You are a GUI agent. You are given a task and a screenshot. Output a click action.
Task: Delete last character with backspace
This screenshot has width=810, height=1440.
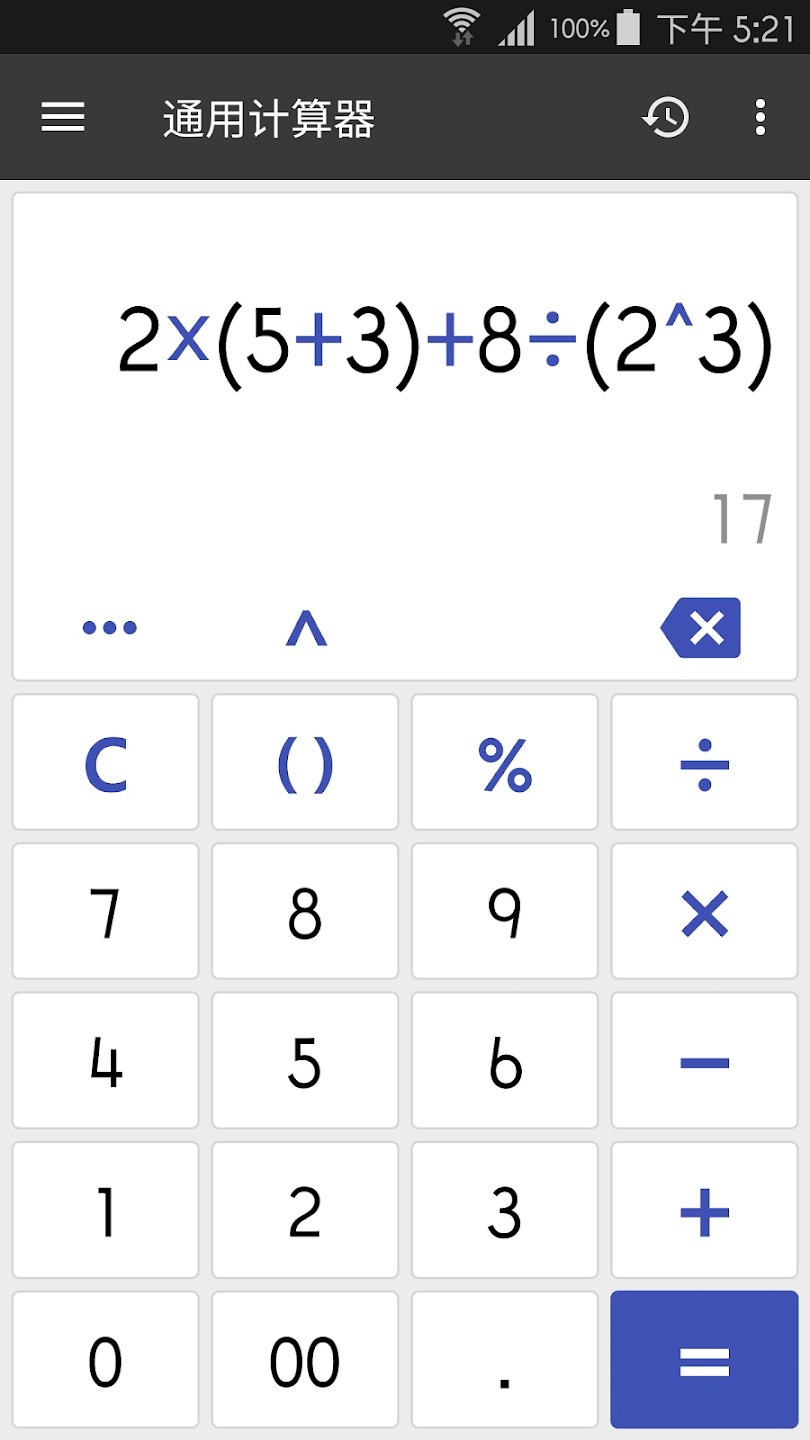coord(702,628)
